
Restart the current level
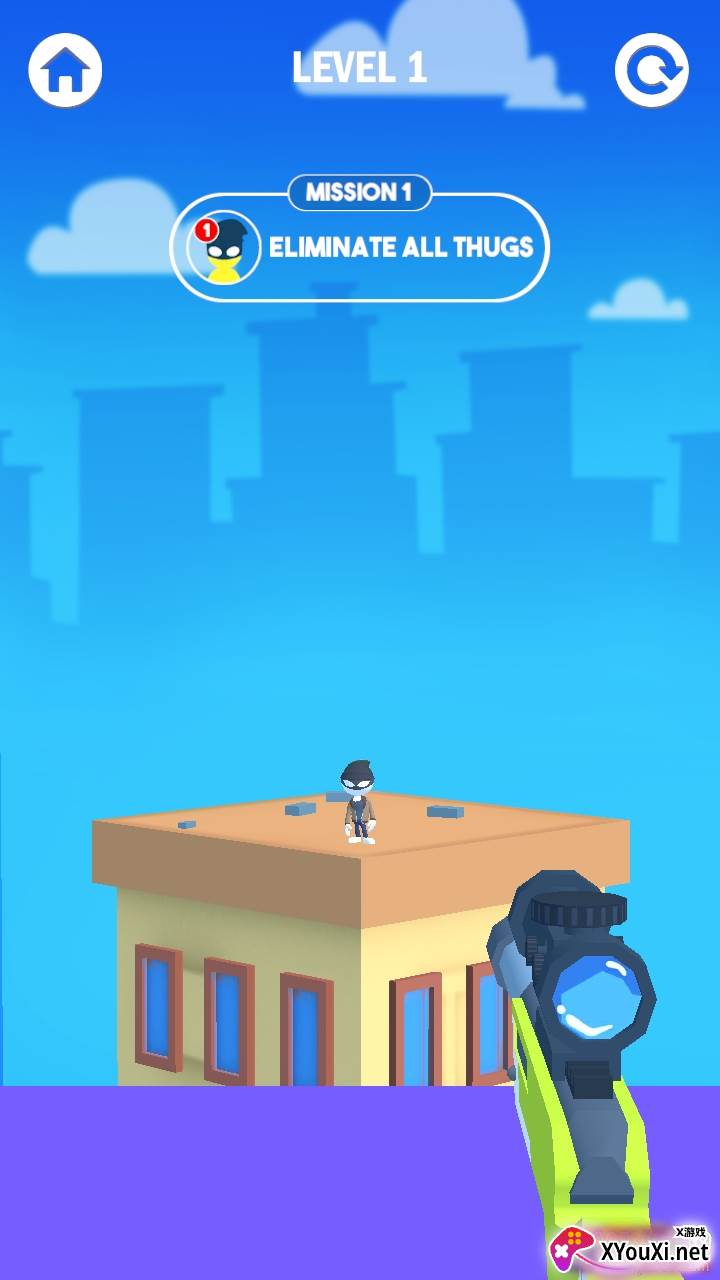click(x=651, y=70)
